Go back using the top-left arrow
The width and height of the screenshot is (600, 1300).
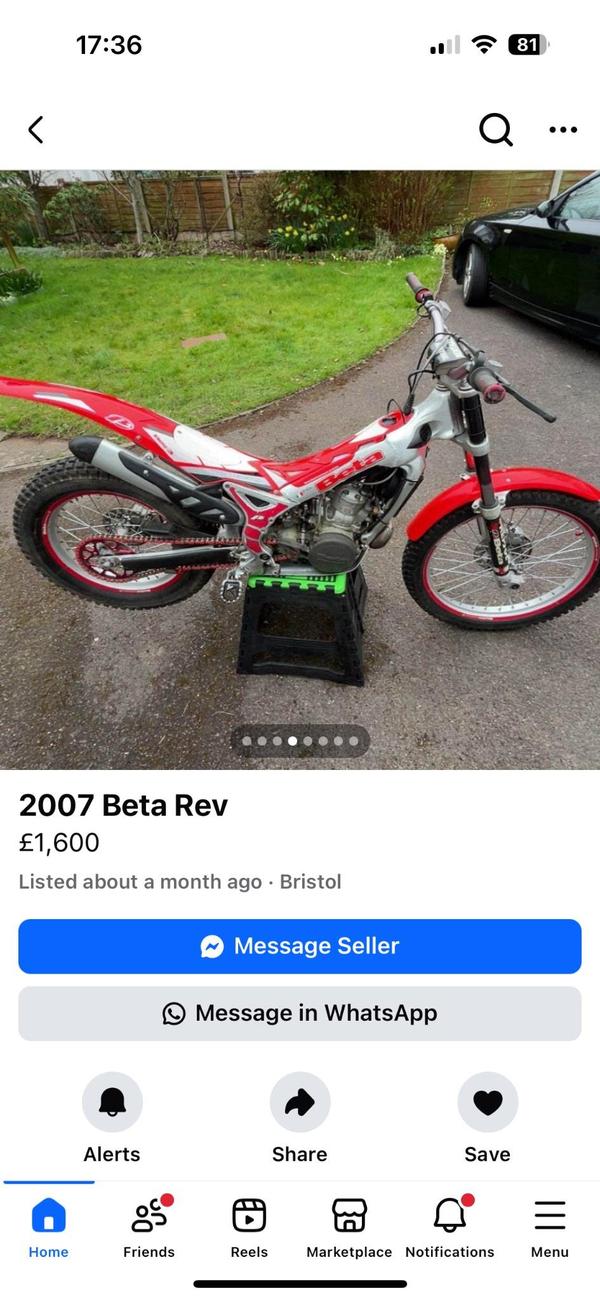coord(36,130)
